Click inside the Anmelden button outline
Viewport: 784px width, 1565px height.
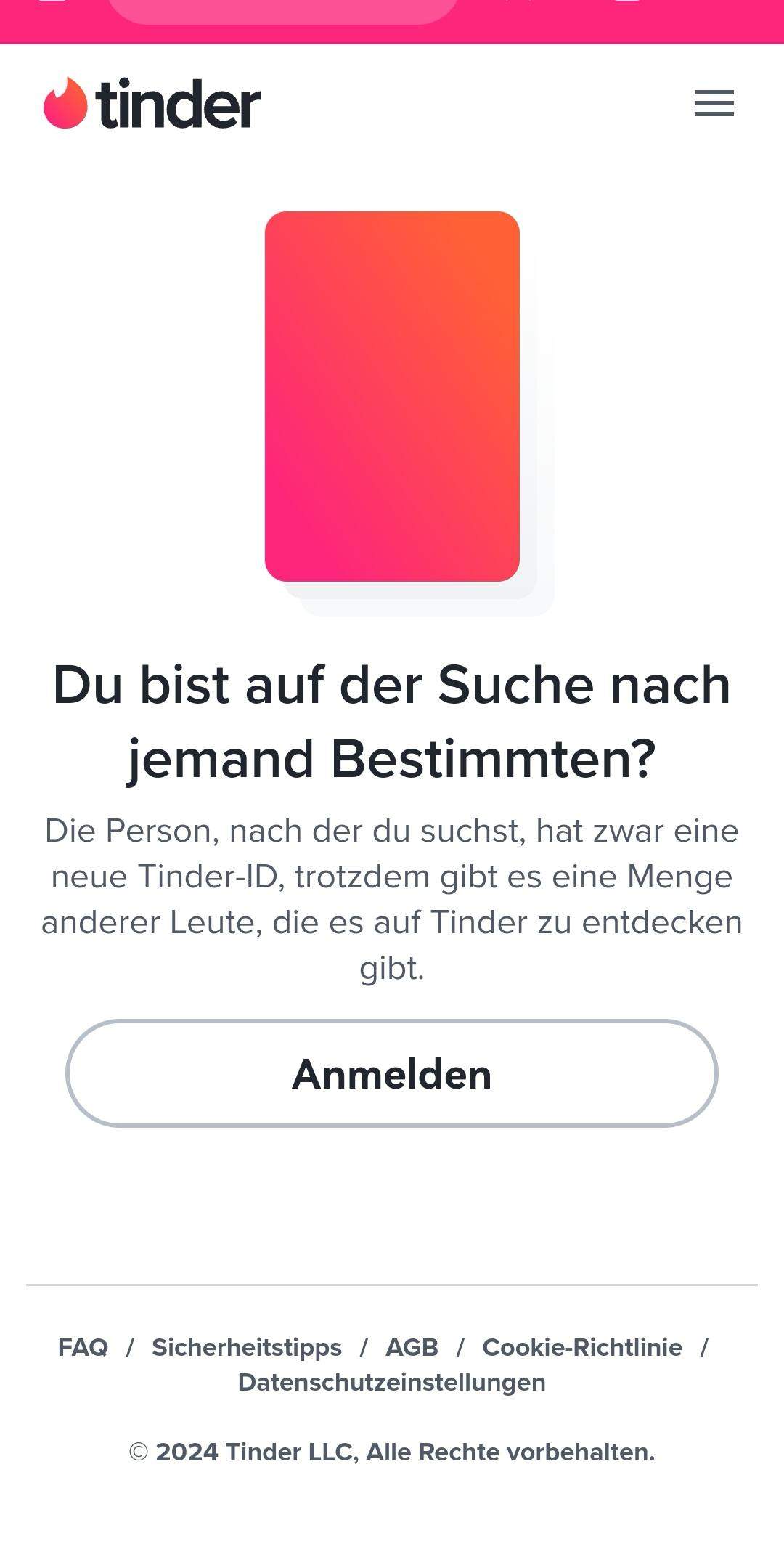(x=392, y=1075)
